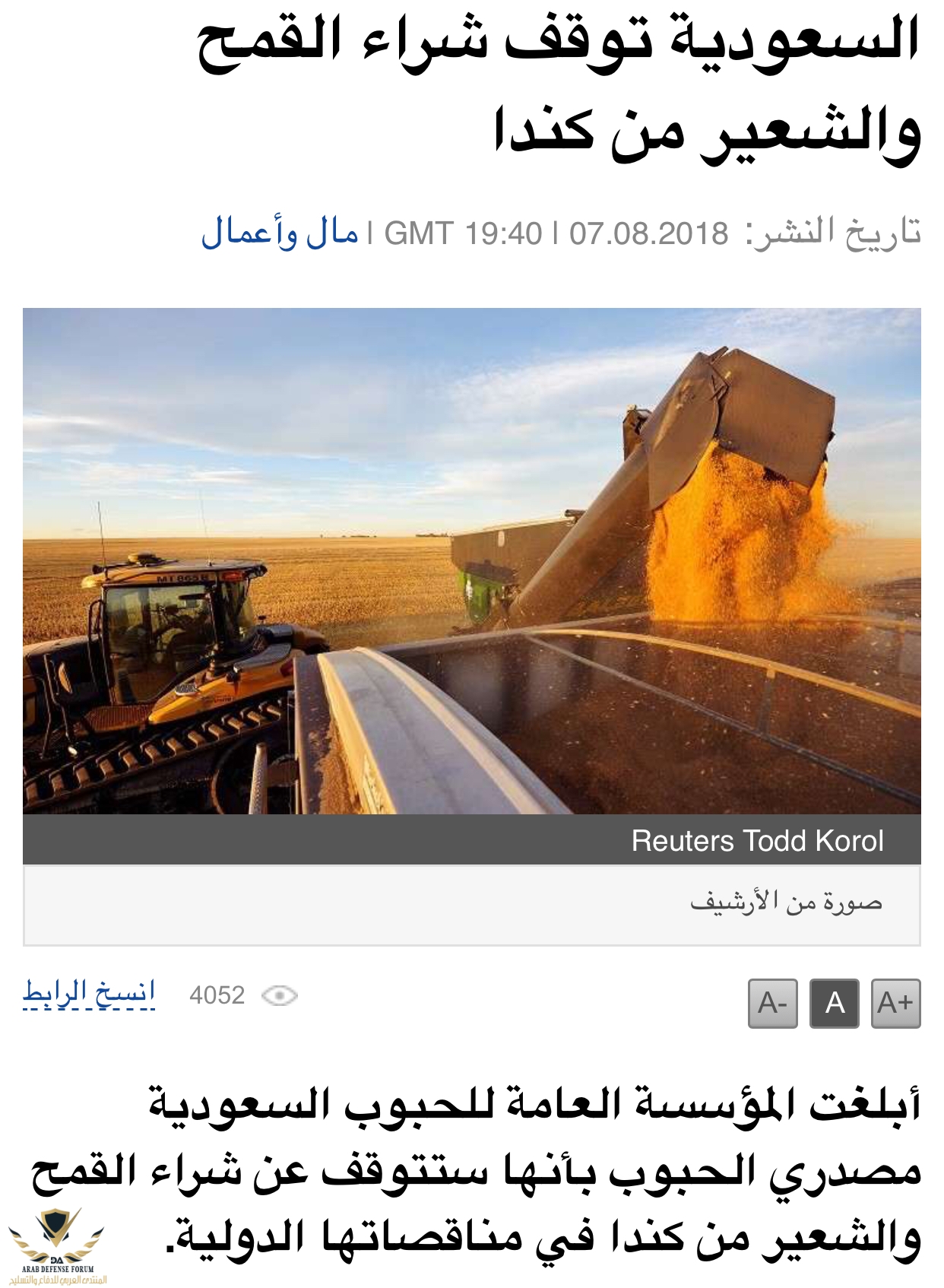Decrease font size with A- button
The height and width of the screenshot is (1288, 944).
[772, 1003]
